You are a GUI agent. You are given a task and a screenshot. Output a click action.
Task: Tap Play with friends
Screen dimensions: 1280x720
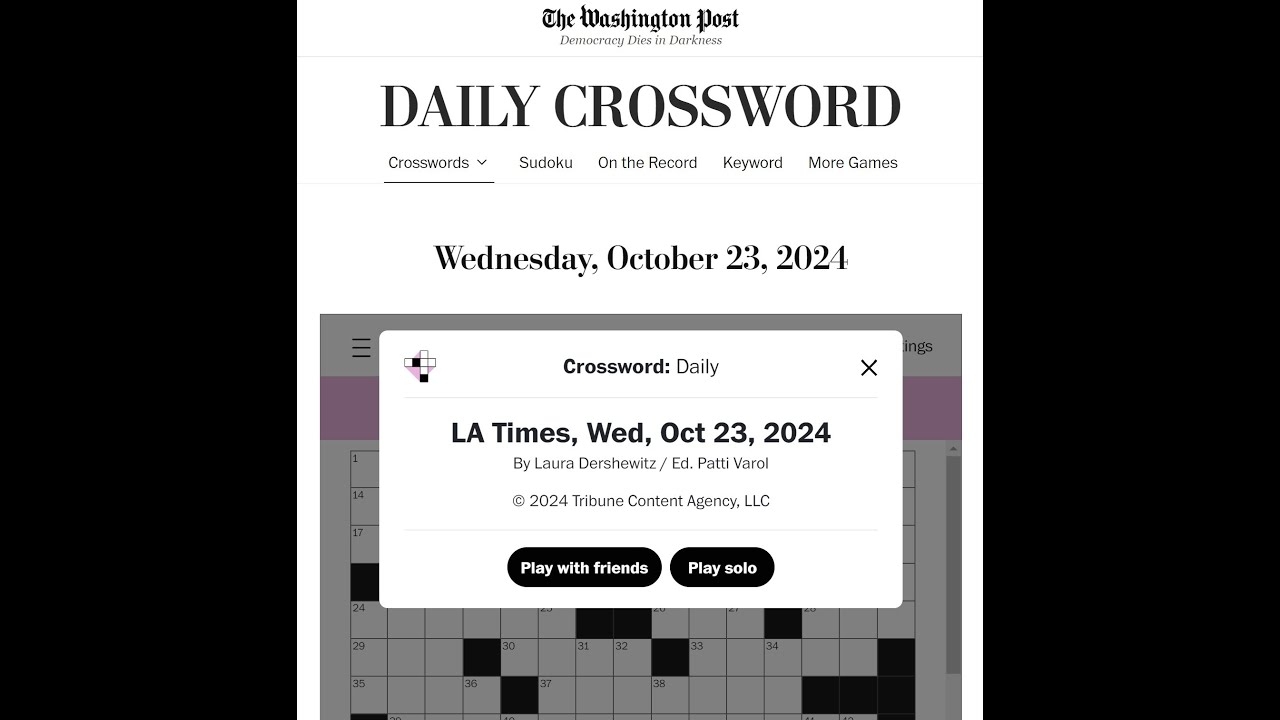584,567
